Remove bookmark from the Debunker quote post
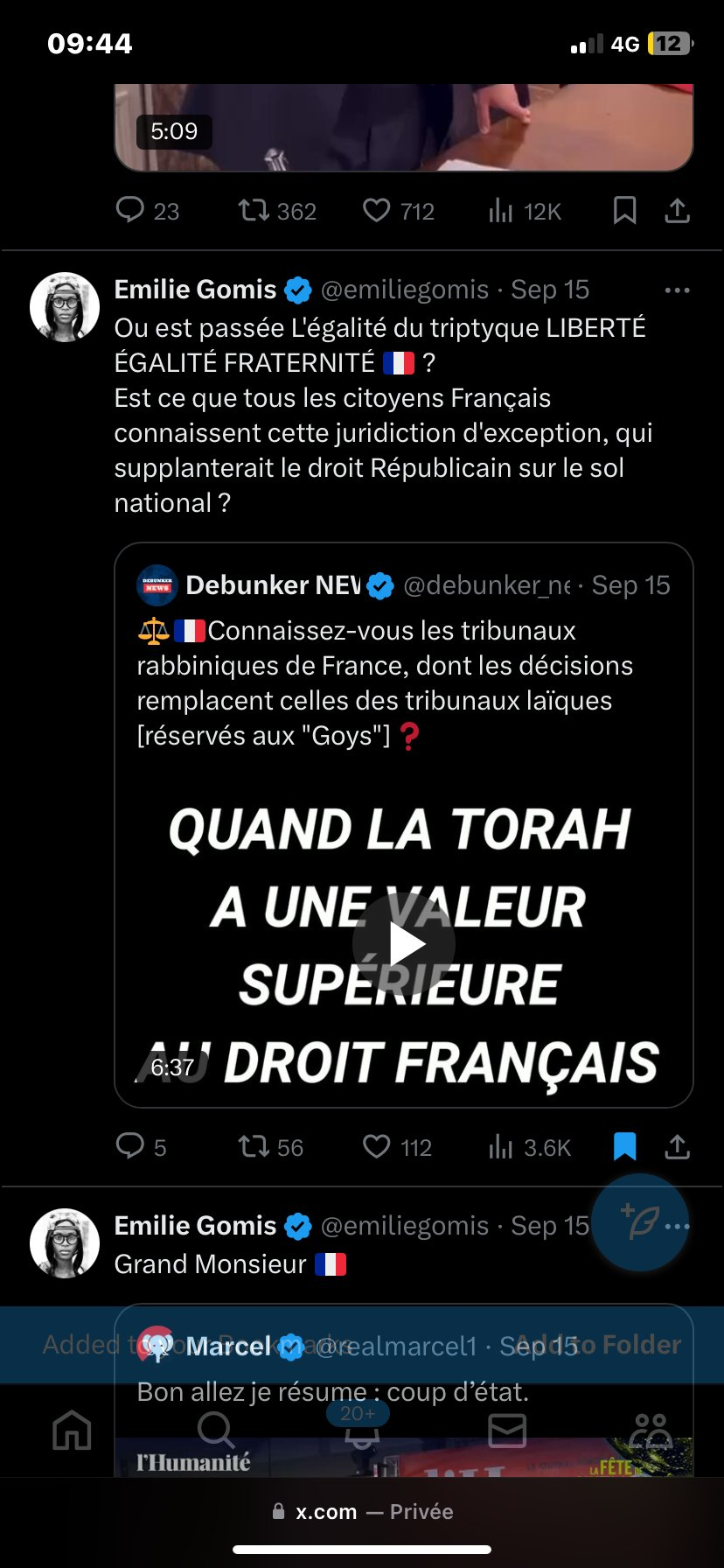The width and height of the screenshot is (724, 1568). point(624,1147)
